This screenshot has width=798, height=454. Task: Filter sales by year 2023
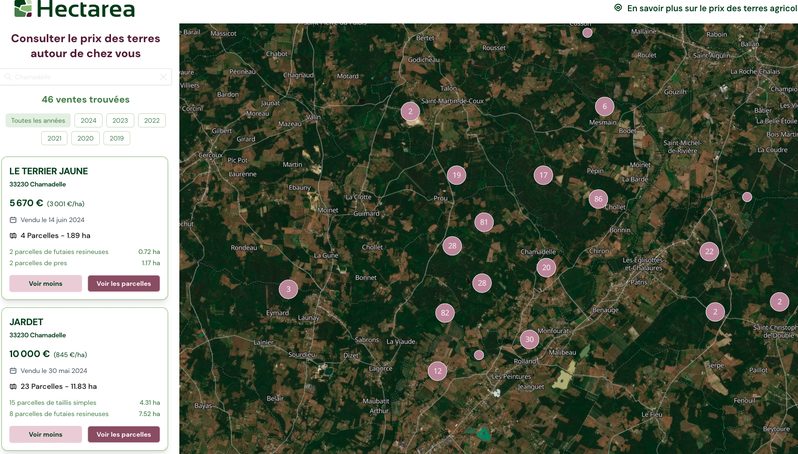120,121
